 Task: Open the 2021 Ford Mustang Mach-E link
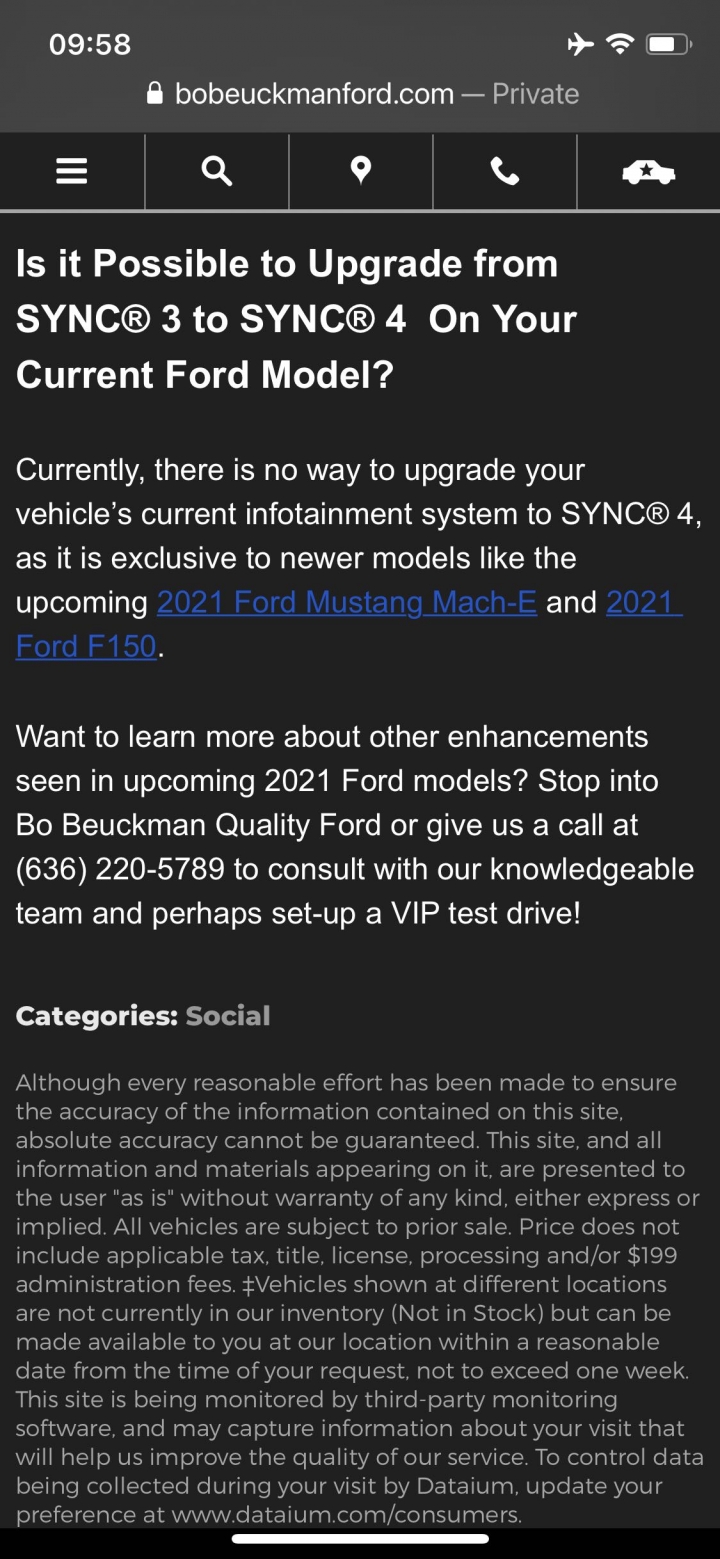[347, 602]
